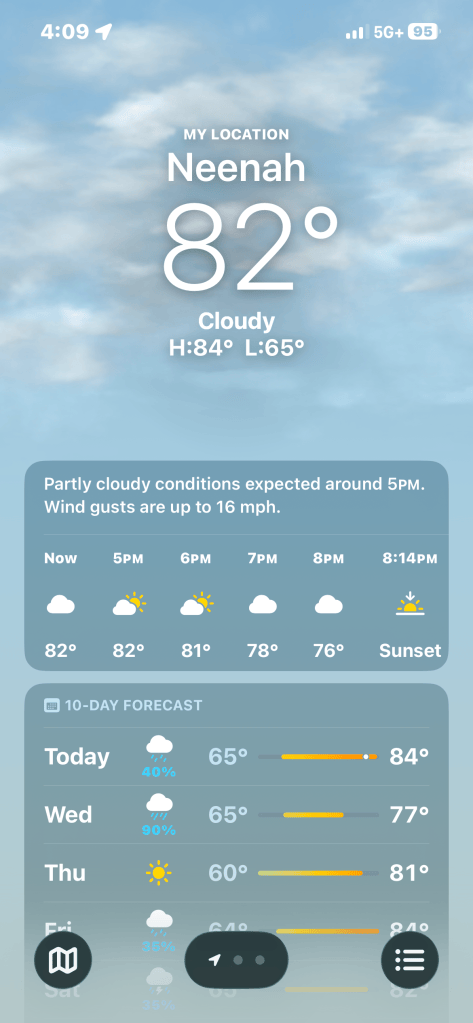Open the weather map button
Viewport: 473px width, 1023px height.
[63, 960]
